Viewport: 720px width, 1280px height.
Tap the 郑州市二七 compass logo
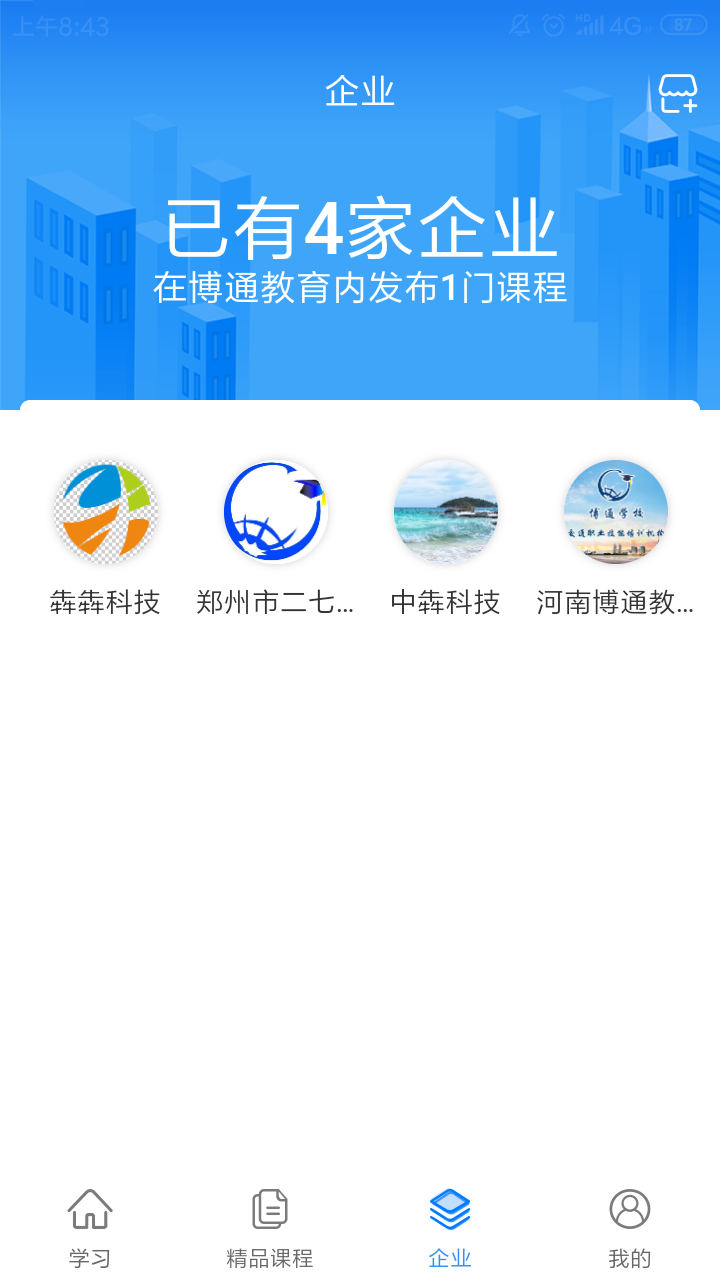[275, 511]
